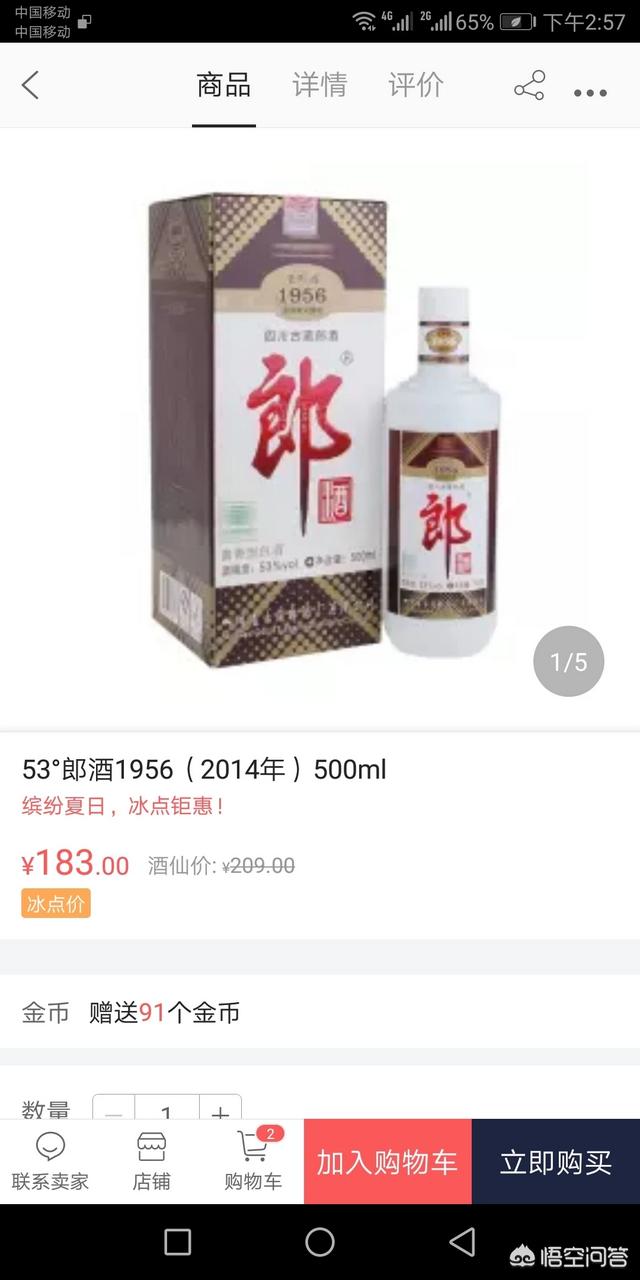Open the 购物车 shopping cart
Viewport: 640px width, 1280px height.
click(x=253, y=1161)
